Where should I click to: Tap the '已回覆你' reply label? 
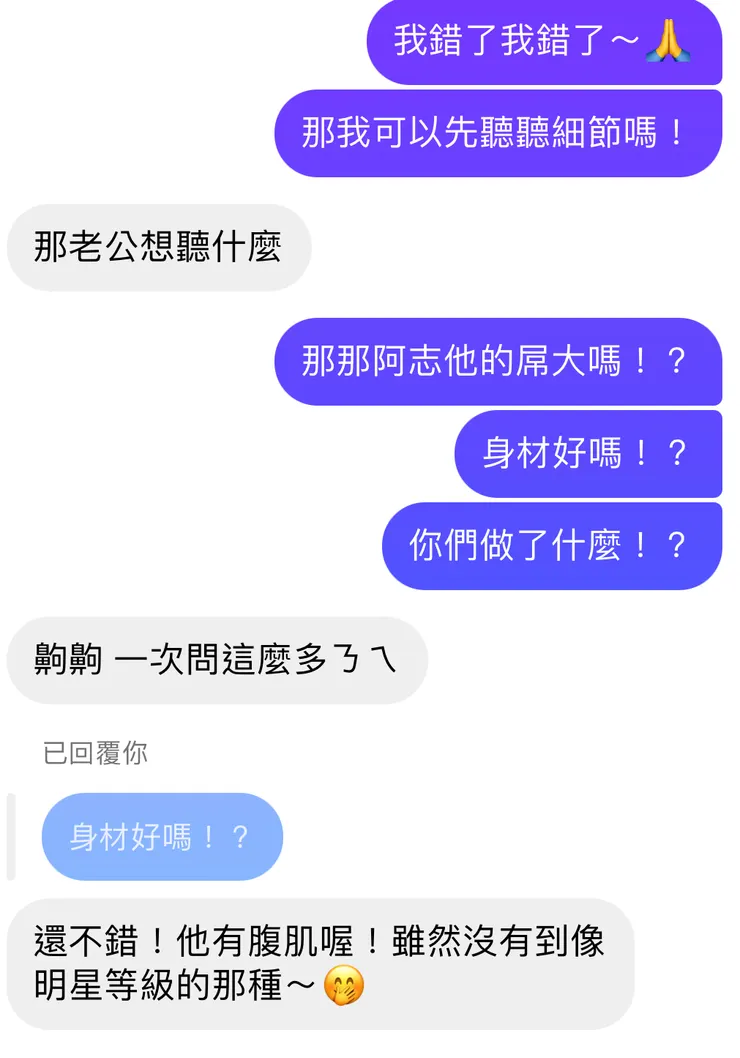coord(91,754)
